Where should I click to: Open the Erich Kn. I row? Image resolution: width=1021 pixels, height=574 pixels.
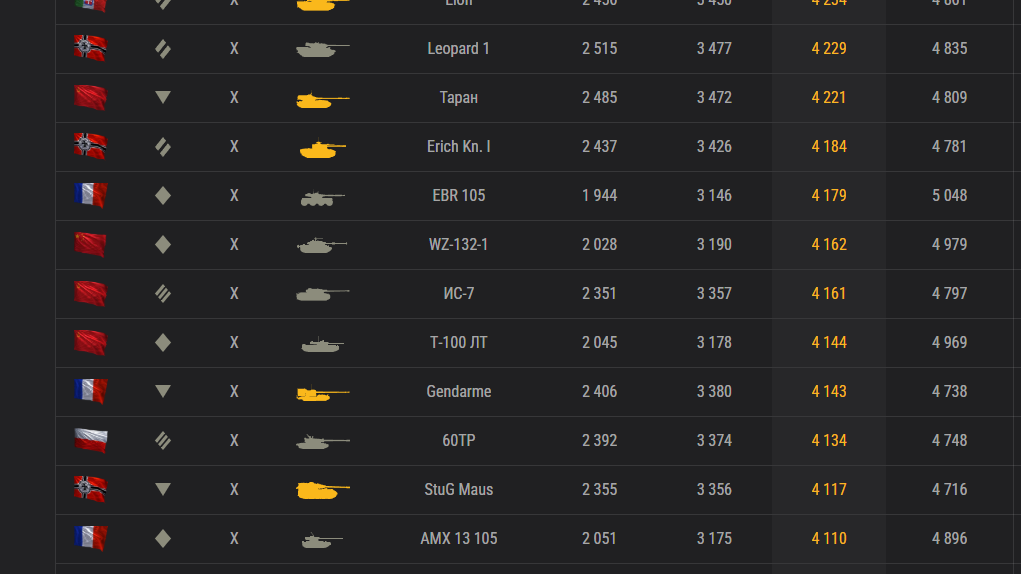click(538, 147)
